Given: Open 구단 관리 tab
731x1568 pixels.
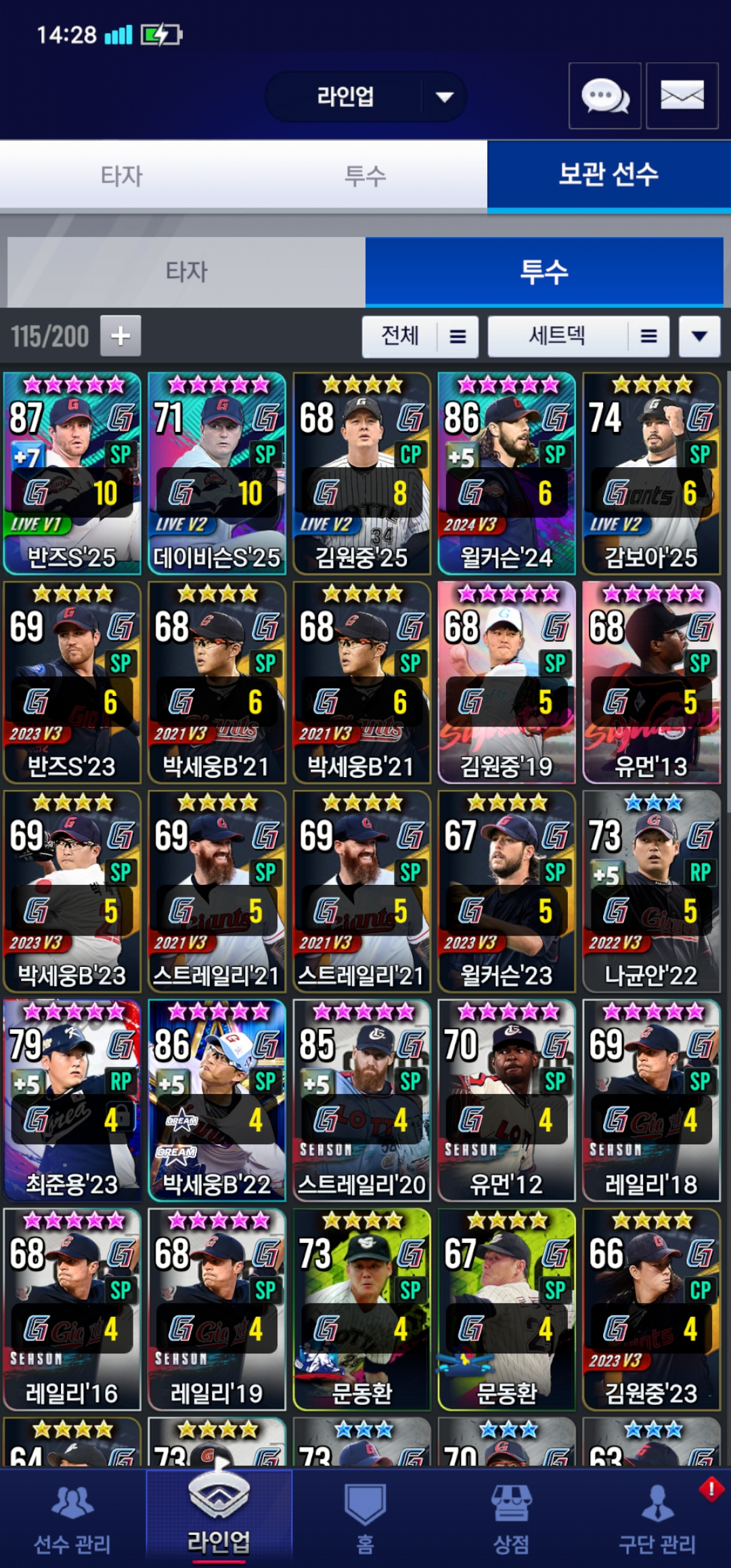Looking at the screenshot, I should (x=657, y=1519).
